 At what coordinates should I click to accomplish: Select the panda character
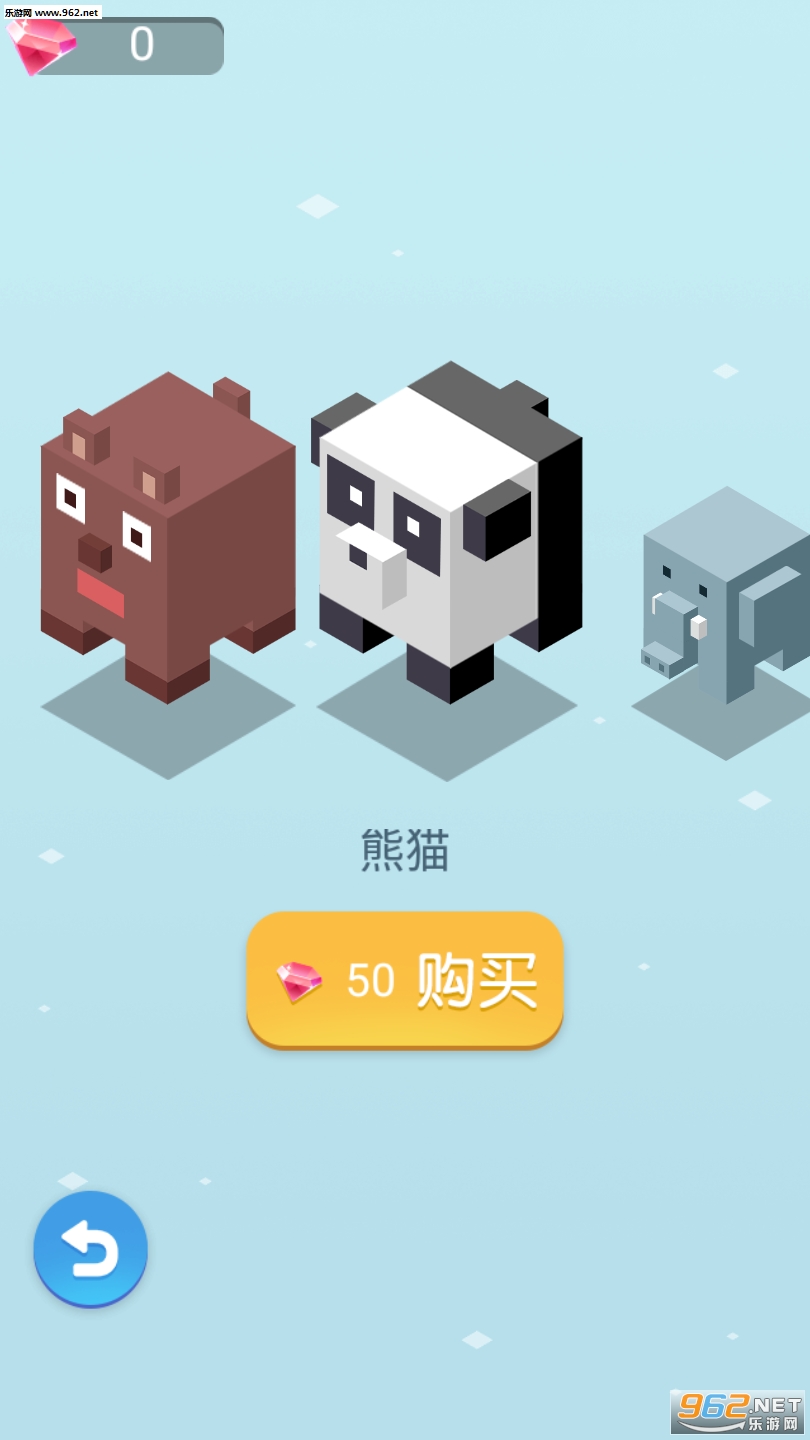(446, 530)
